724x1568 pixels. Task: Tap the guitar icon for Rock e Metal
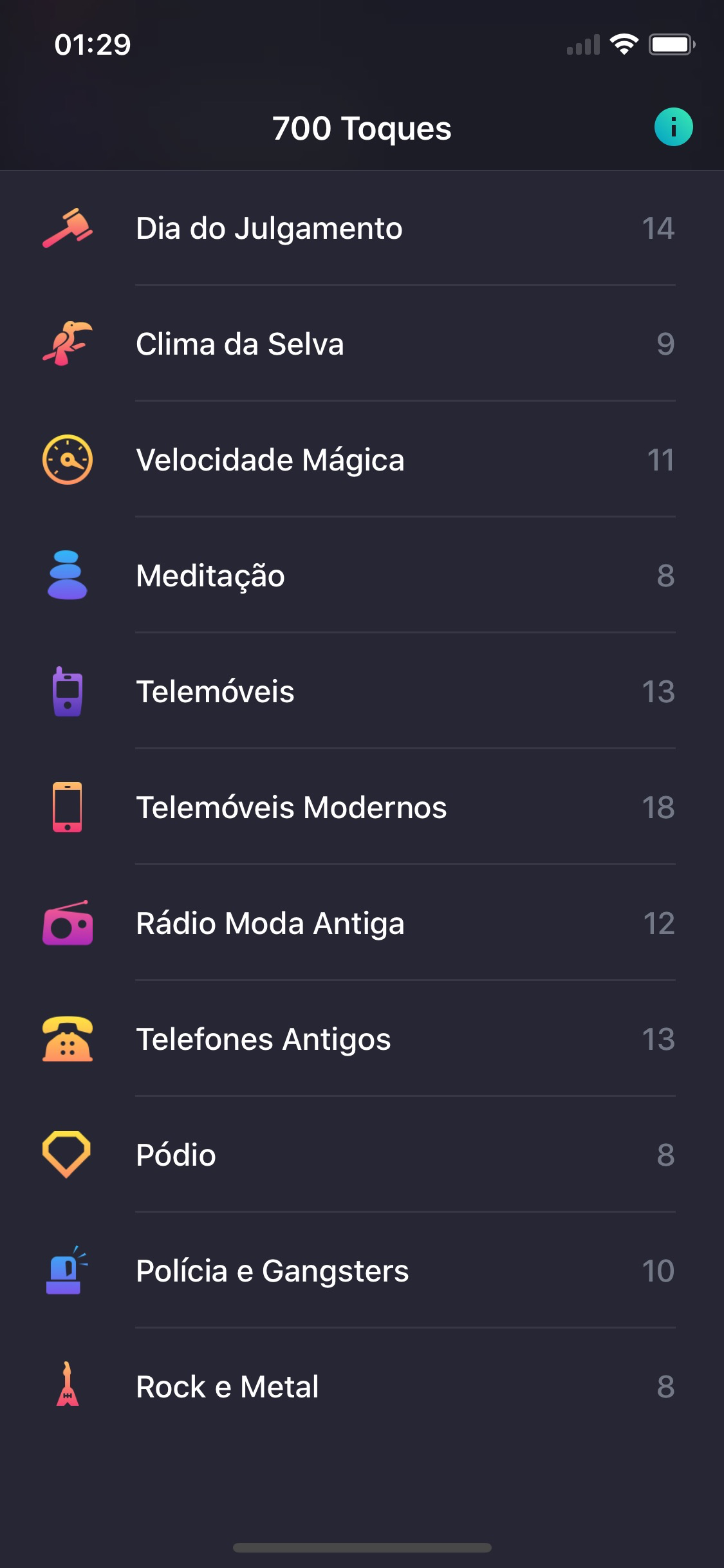click(68, 1386)
